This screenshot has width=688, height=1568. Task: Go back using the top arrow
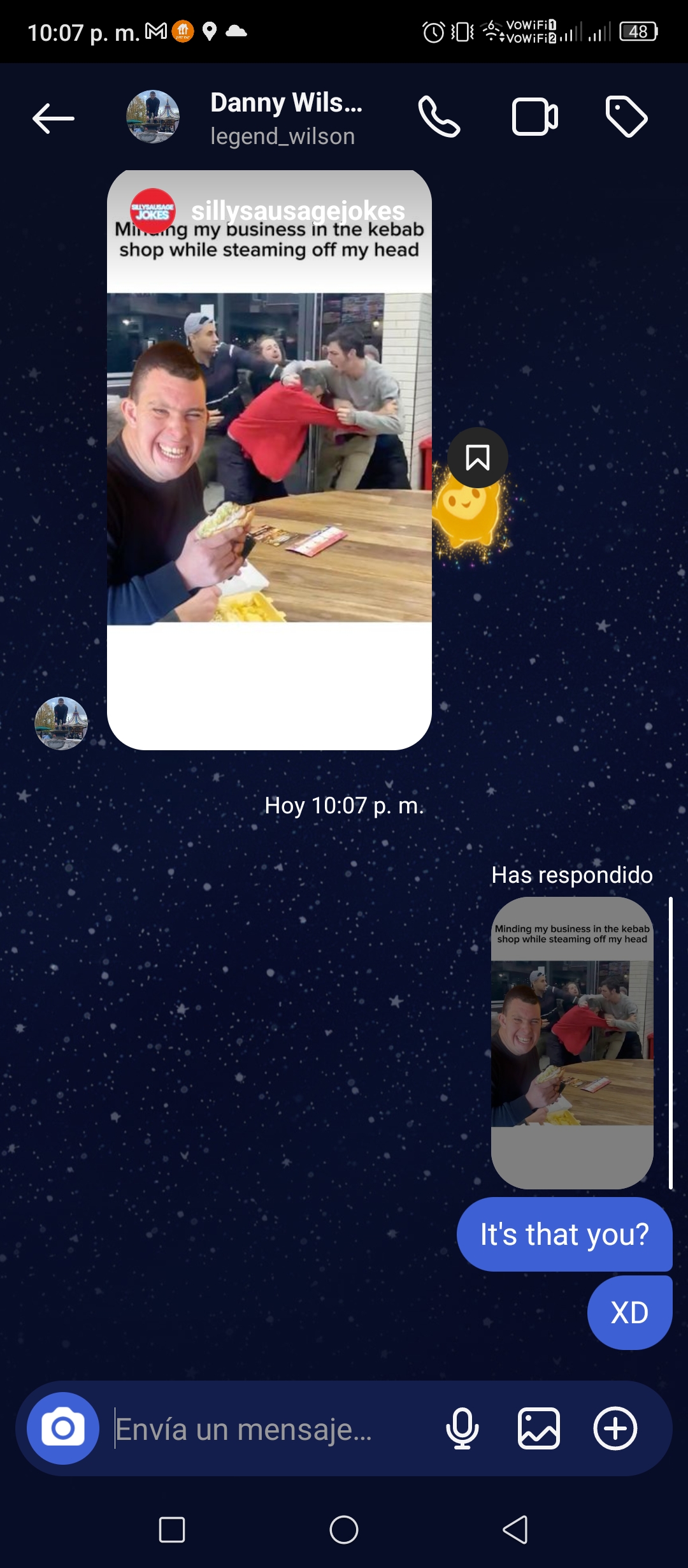coord(54,119)
